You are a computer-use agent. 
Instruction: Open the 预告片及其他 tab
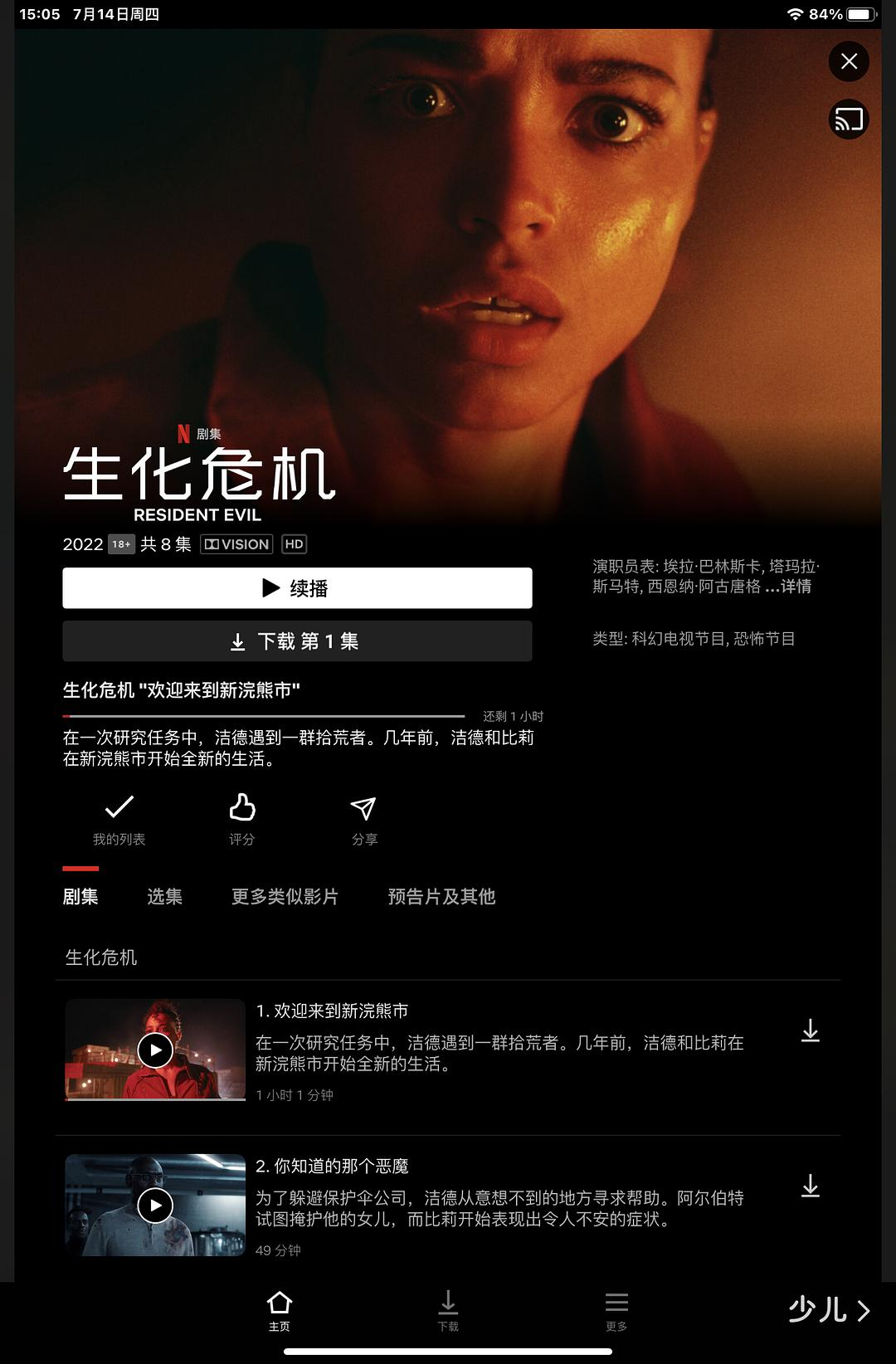[x=441, y=897]
